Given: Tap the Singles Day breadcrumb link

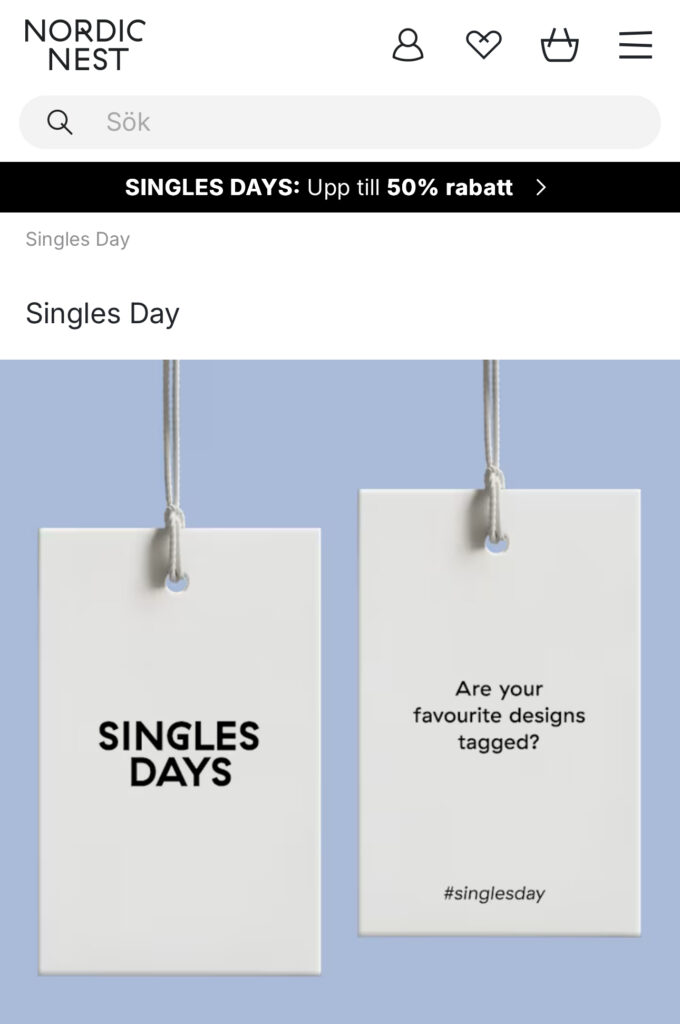Looking at the screenshot, I should (x=78, y=239).
